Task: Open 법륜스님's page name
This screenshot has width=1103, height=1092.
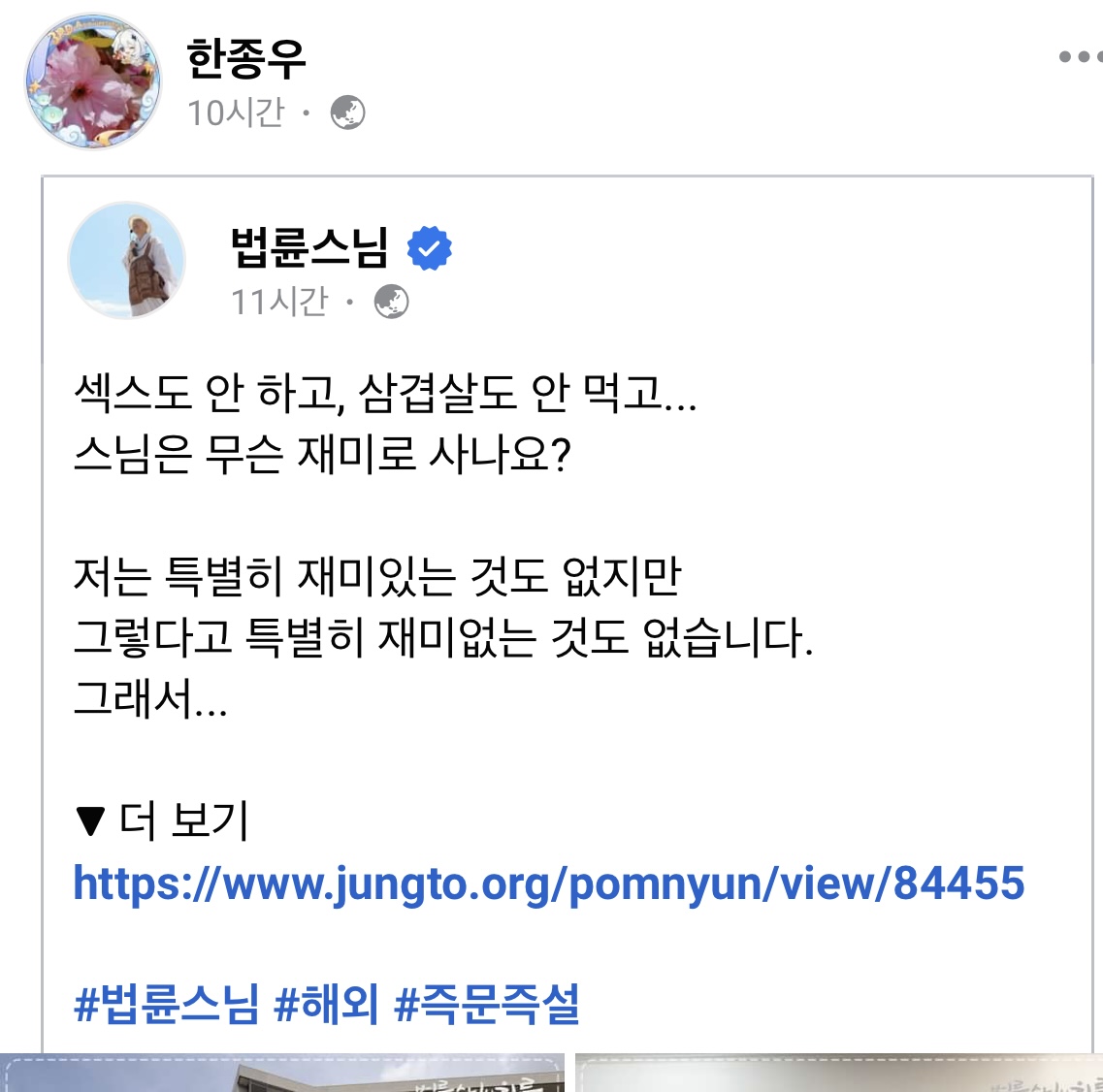Action: pos(309,247)
